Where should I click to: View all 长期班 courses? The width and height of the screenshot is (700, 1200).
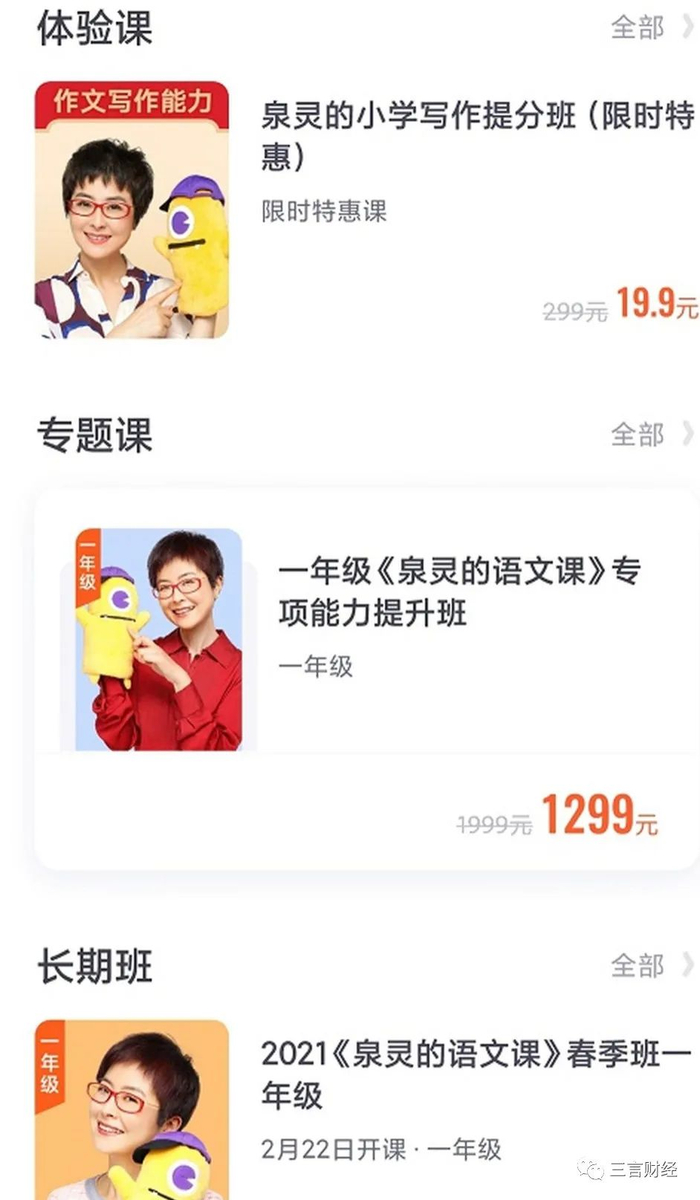tap(650, 966)
